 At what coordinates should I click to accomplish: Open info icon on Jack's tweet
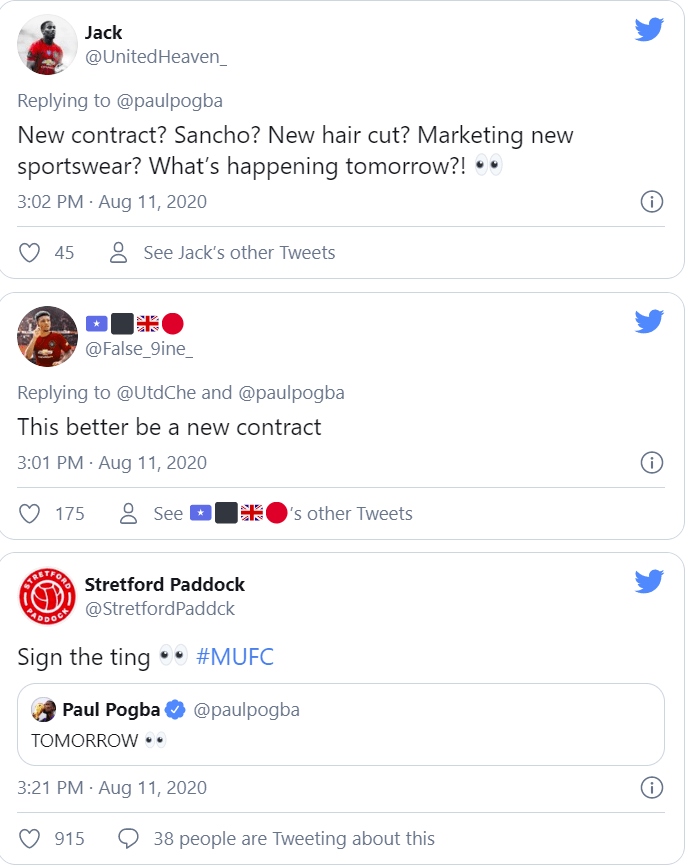tap(651, 202)
